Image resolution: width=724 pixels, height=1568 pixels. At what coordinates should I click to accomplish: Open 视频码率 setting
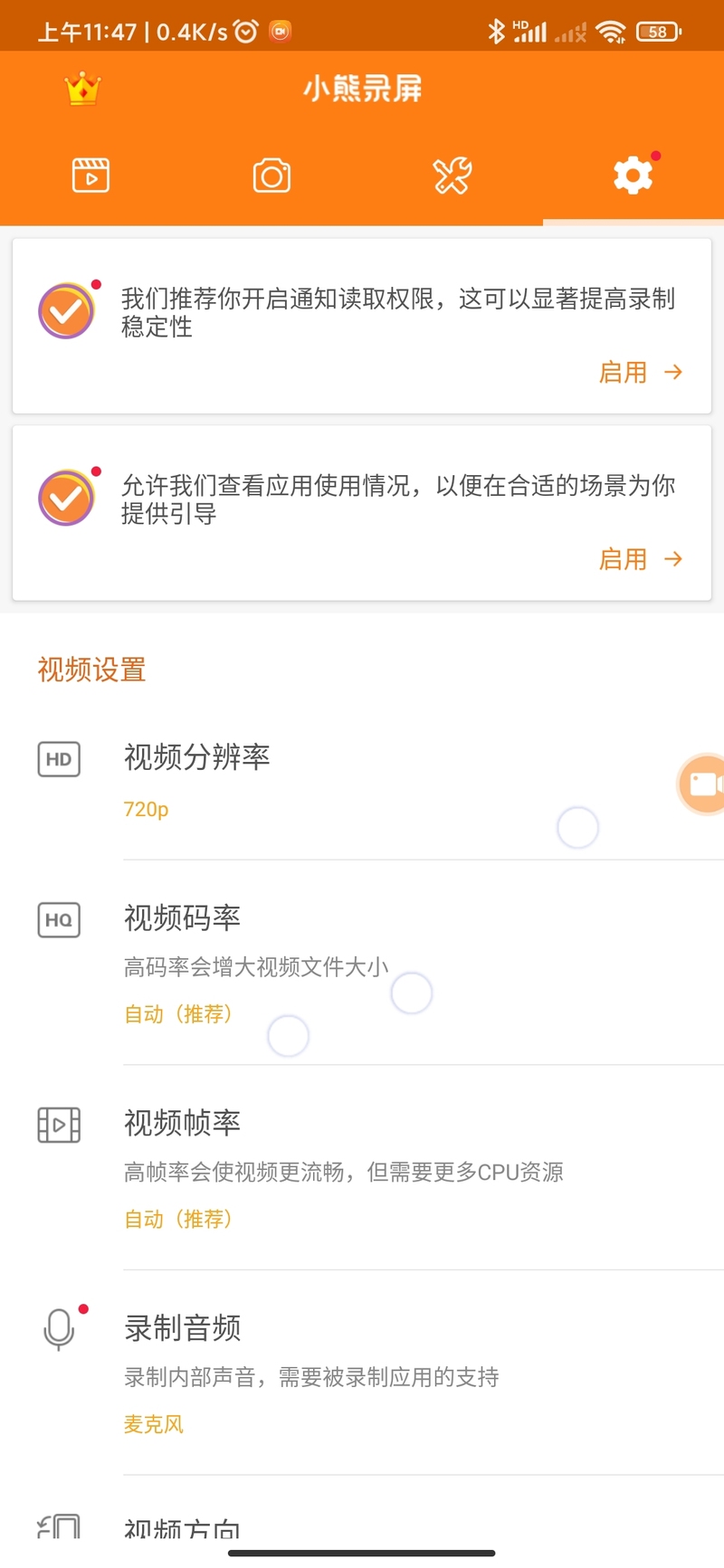tap(362, 964)
